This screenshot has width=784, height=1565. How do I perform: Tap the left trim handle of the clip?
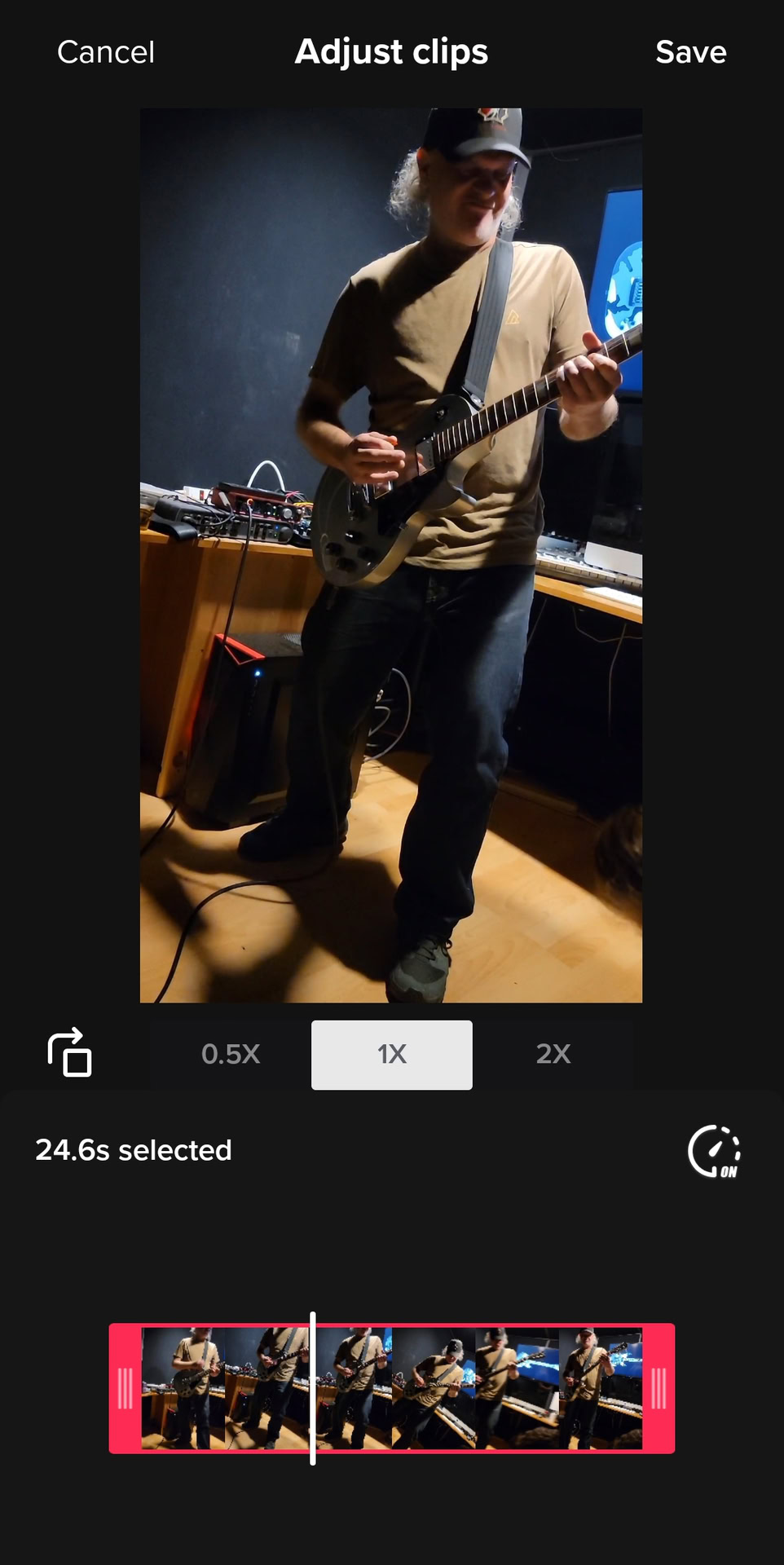pos(126,1388)
